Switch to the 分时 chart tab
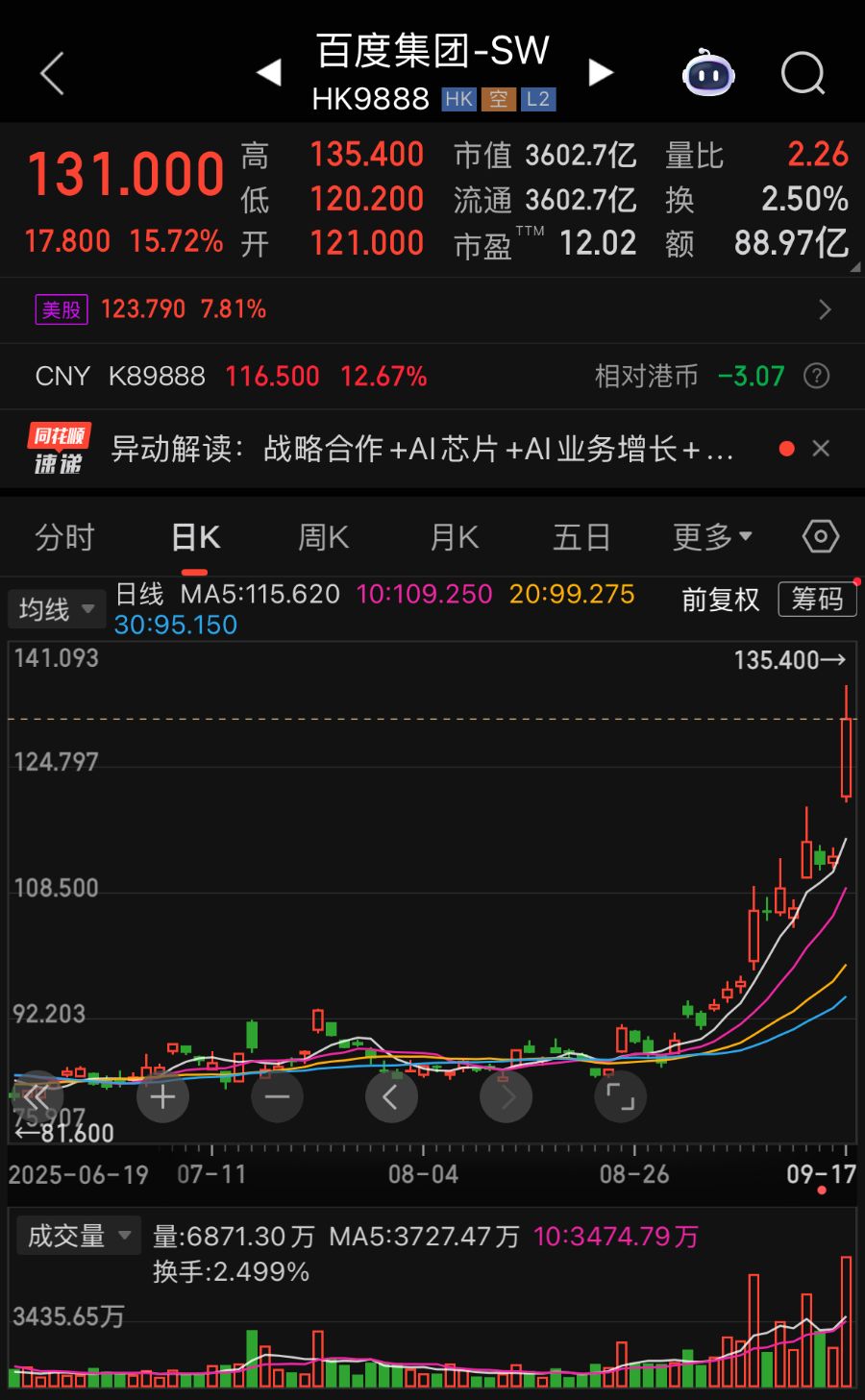Screen dimensions: 865x1400 (x=64, y=537)
